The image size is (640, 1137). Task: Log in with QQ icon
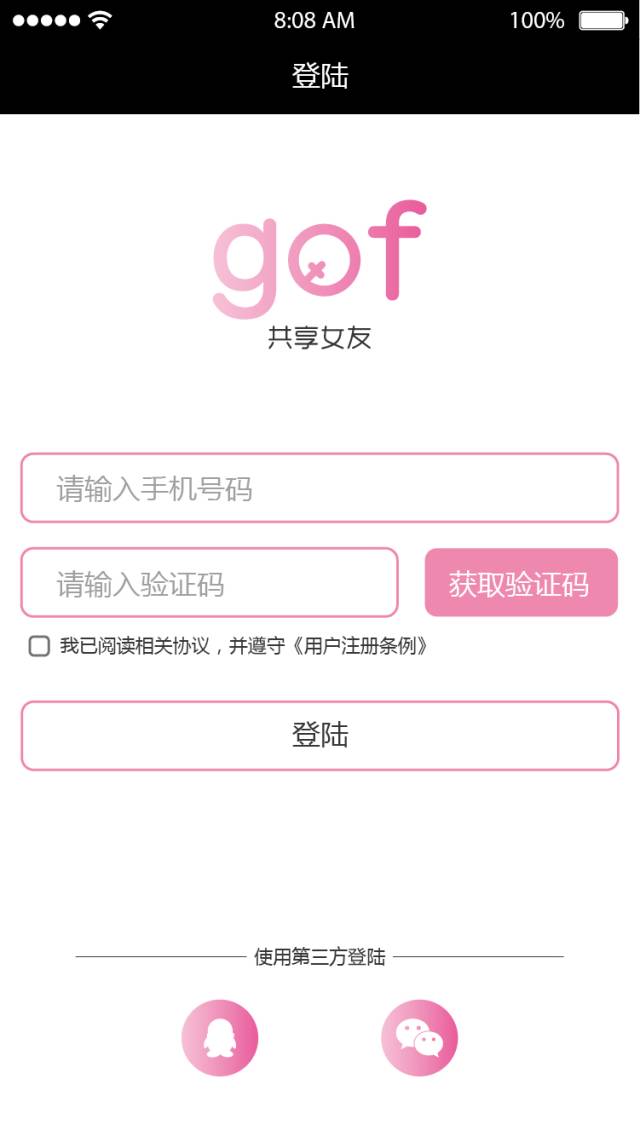click(220, 1038)
